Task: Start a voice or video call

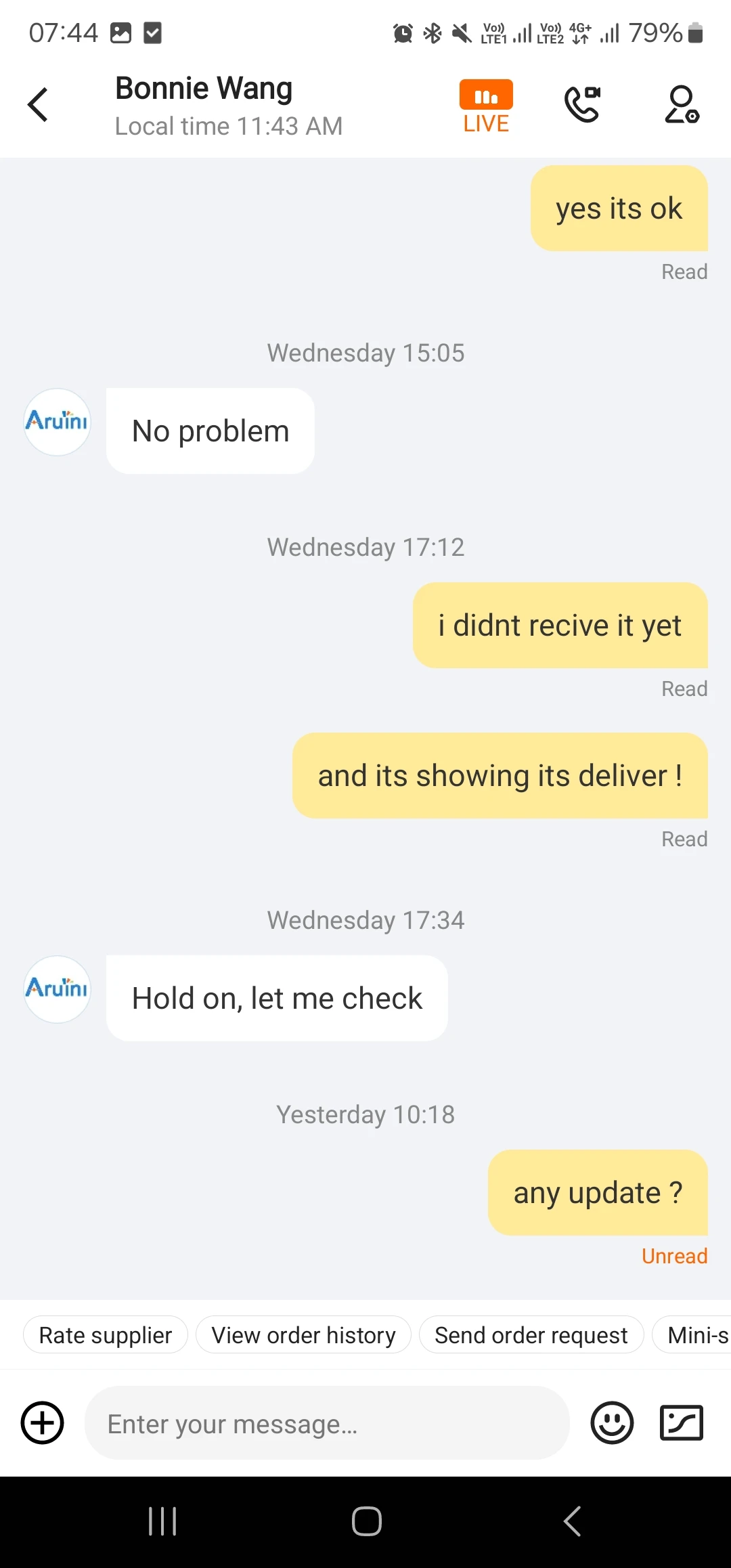Action: point(583,104)
